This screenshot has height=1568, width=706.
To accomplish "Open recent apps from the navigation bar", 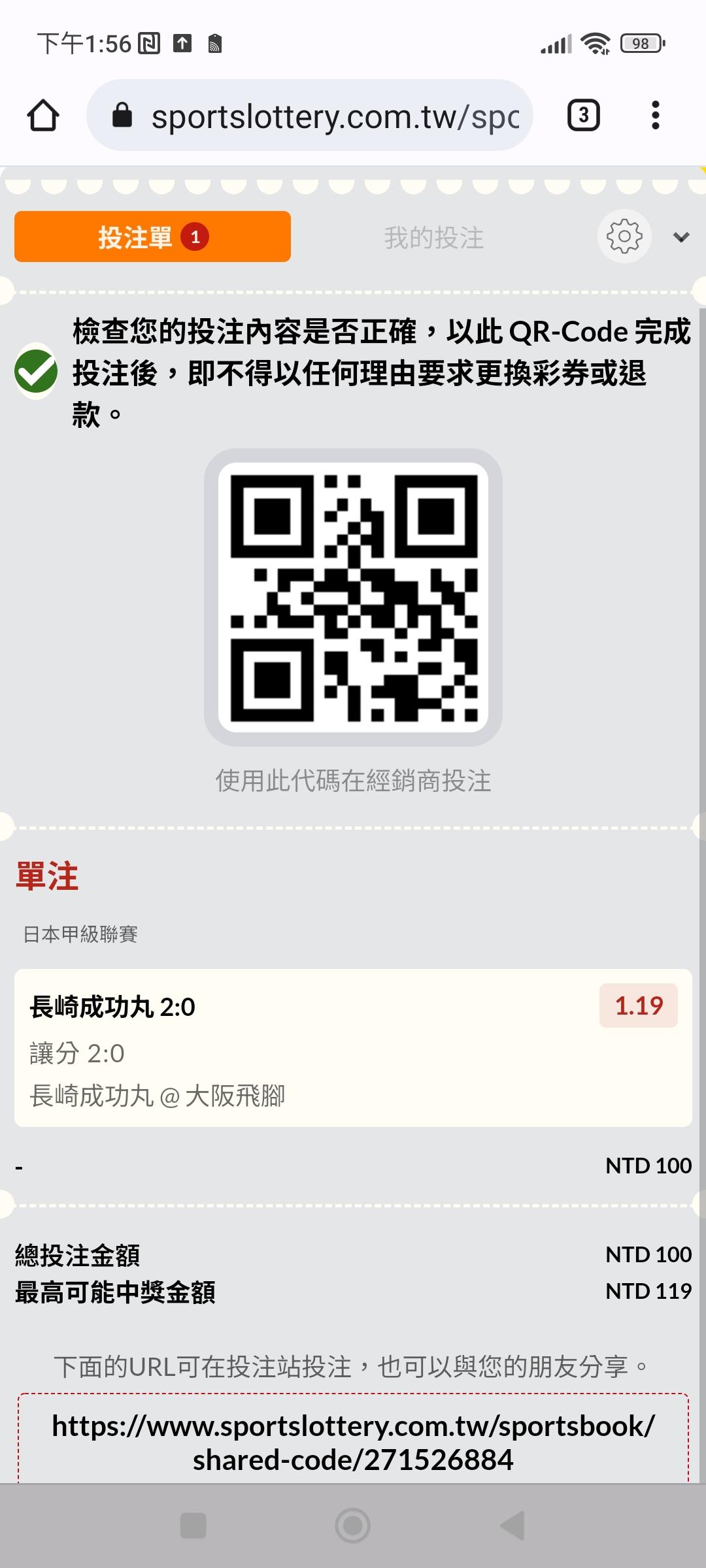I will coord(193,1526).
